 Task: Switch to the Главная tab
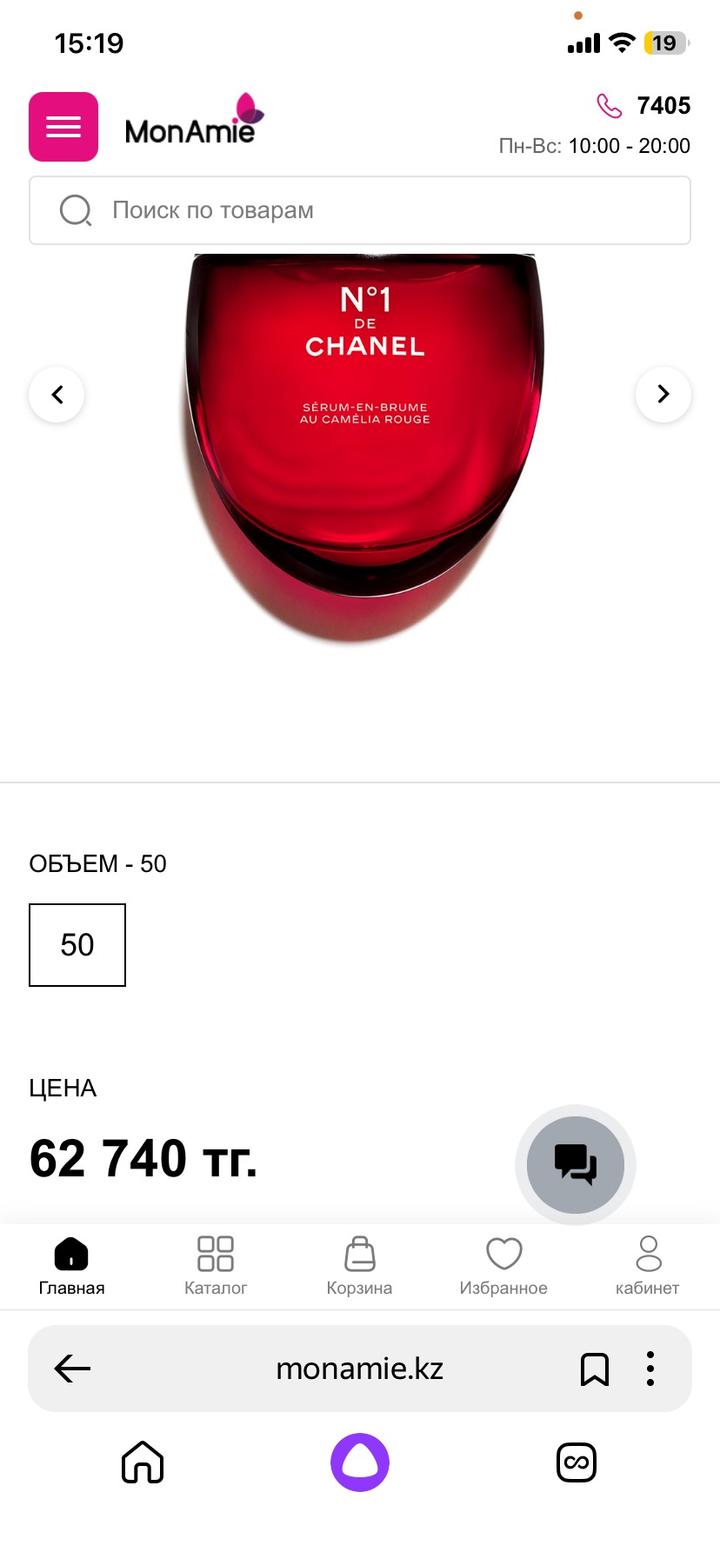point(71,1263)
